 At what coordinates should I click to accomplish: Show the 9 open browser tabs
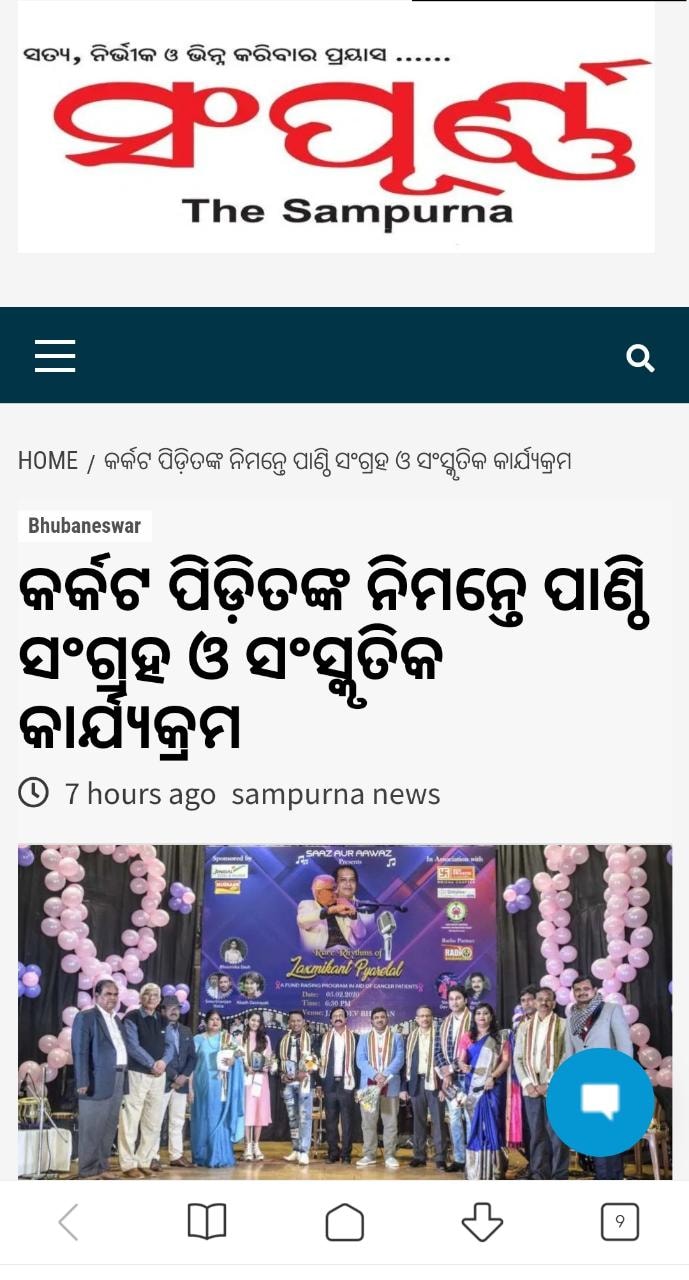click(x=619, y=1222)
